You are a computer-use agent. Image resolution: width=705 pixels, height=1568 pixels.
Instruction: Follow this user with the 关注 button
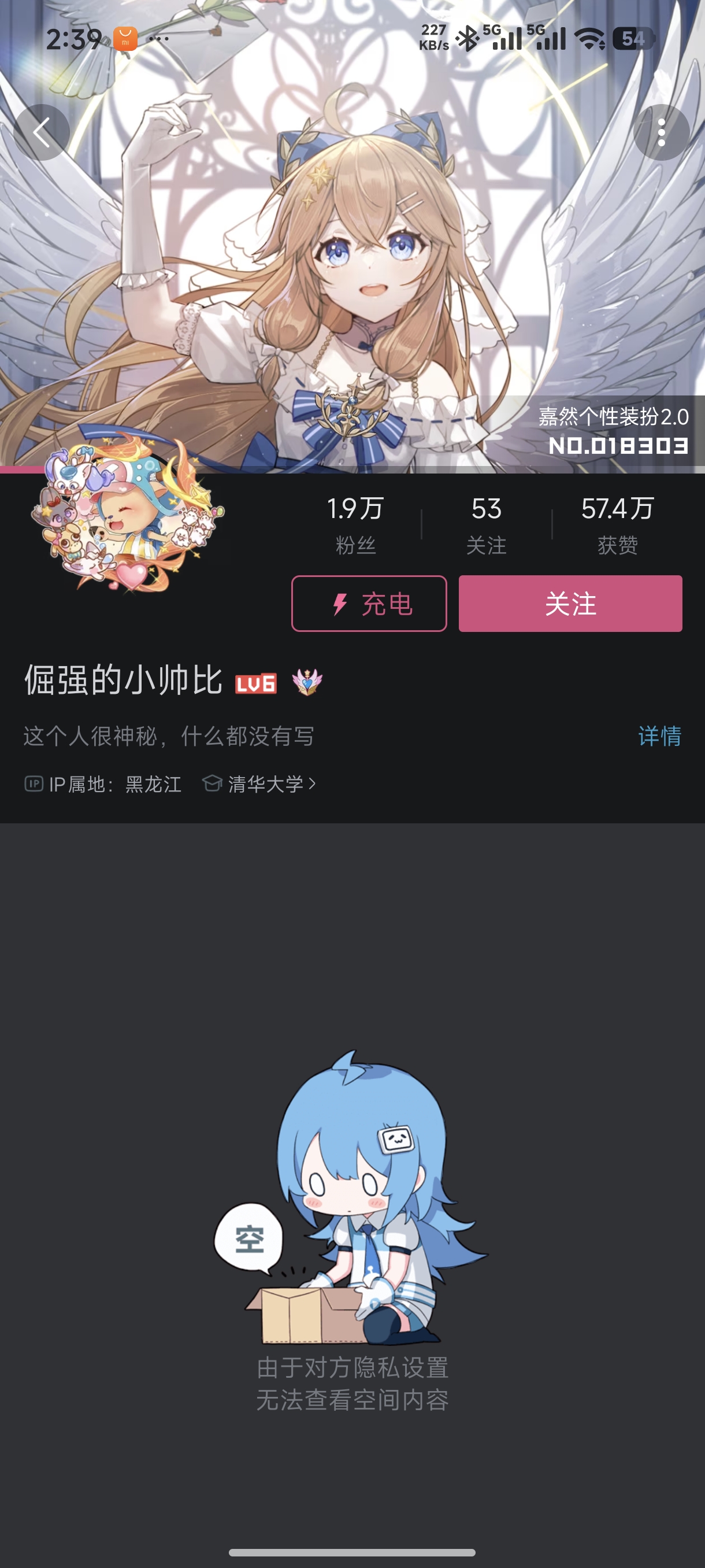(570, 603)
